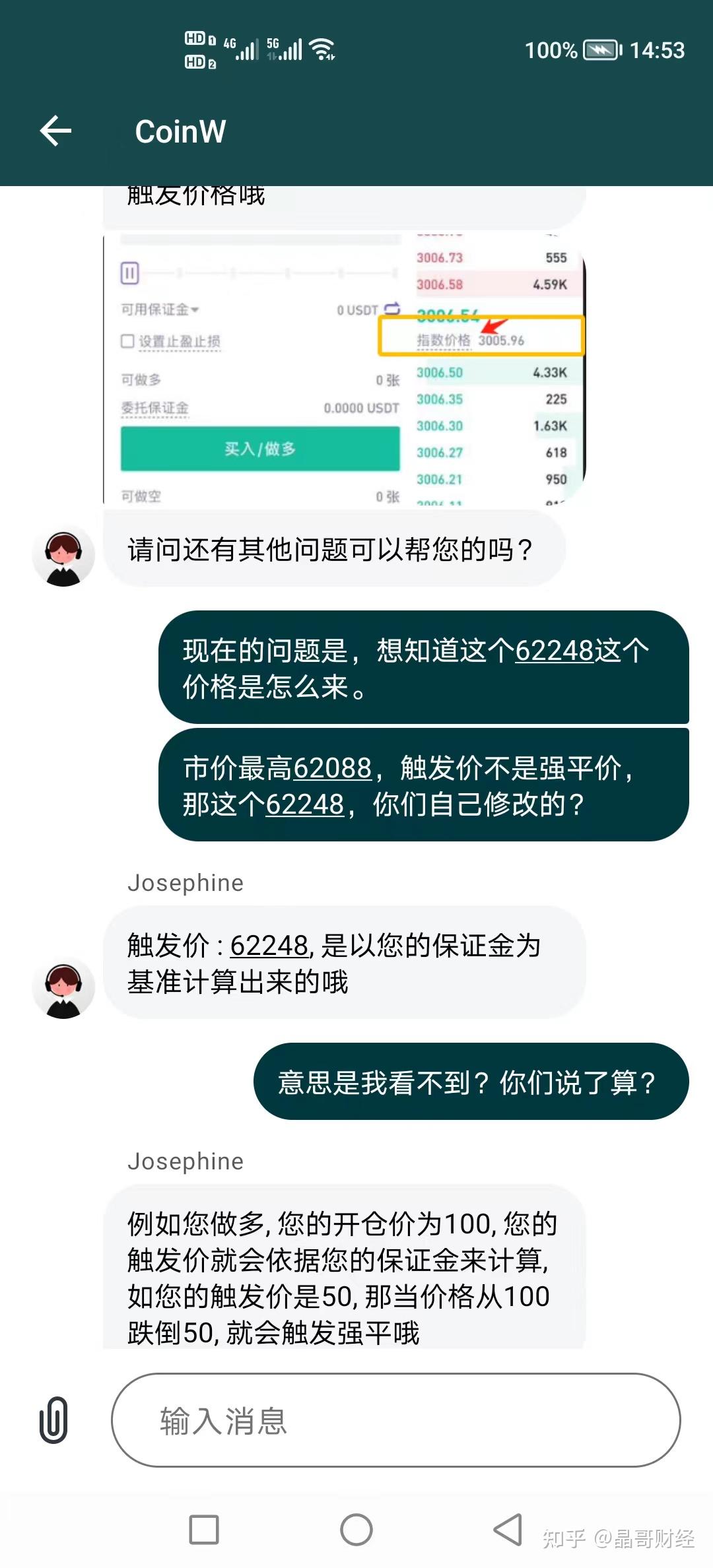Tap the Android home circle button
The width and height of the screenshot is (713, 1568).
pyautogui.click(x=356, y=1530)
